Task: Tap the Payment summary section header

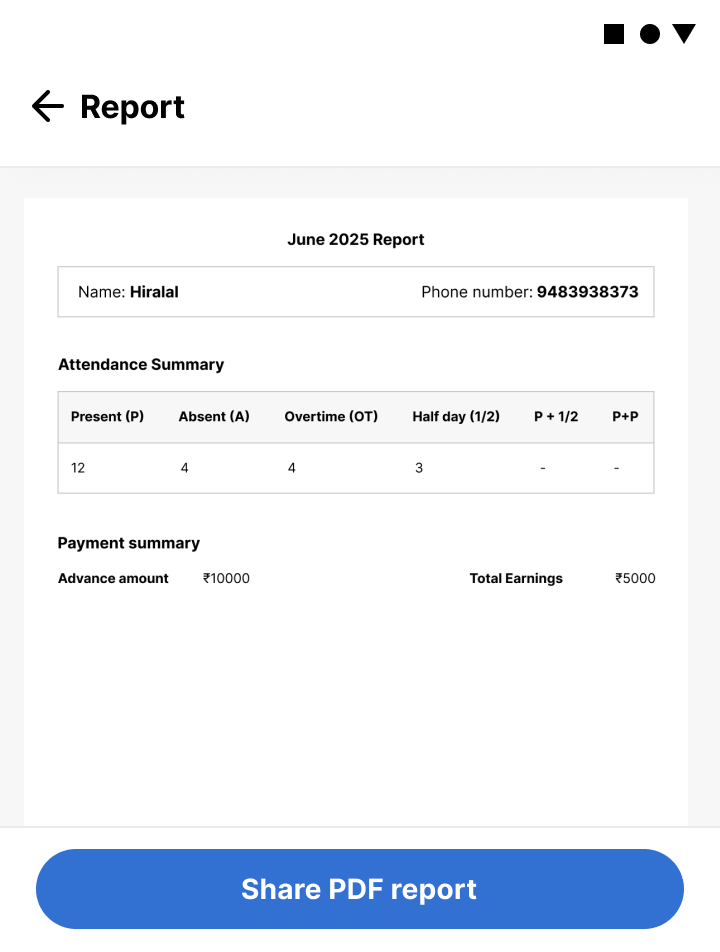Action: (128, 543)
